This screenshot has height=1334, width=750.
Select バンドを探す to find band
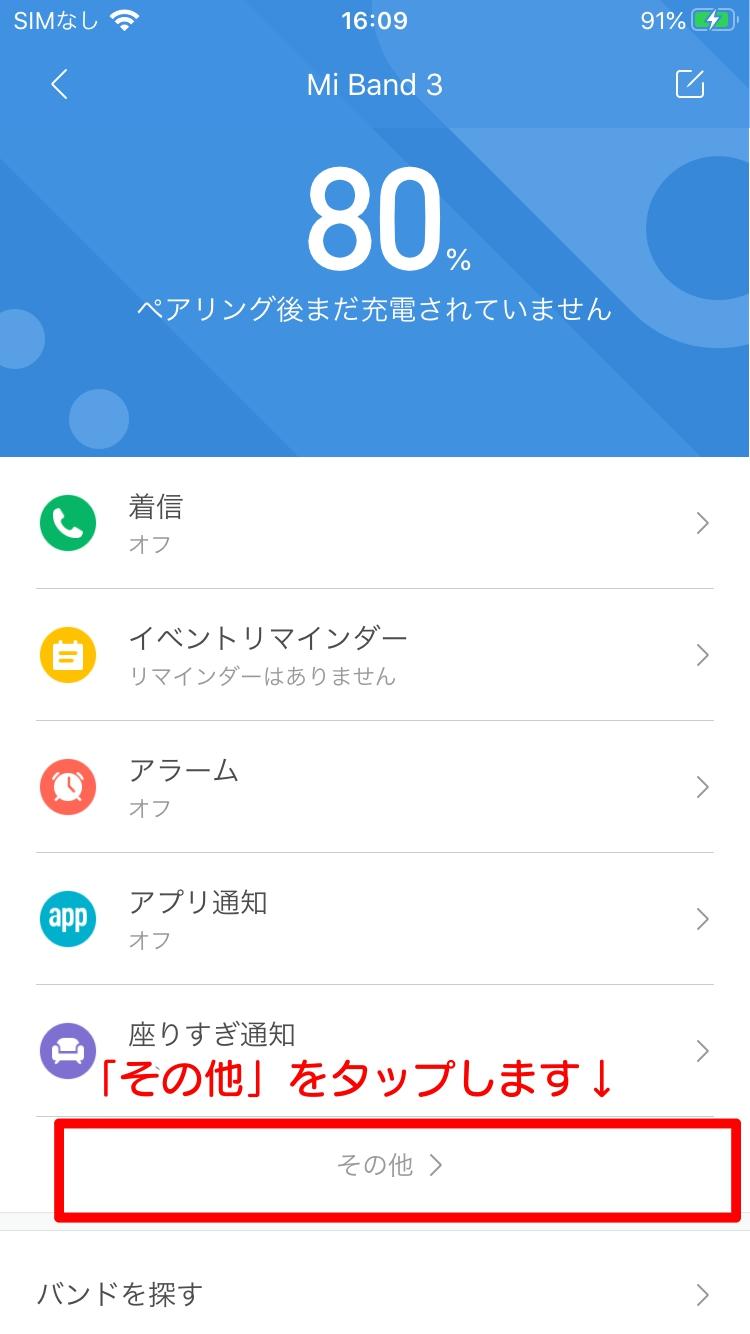[x=375, y=1293]
